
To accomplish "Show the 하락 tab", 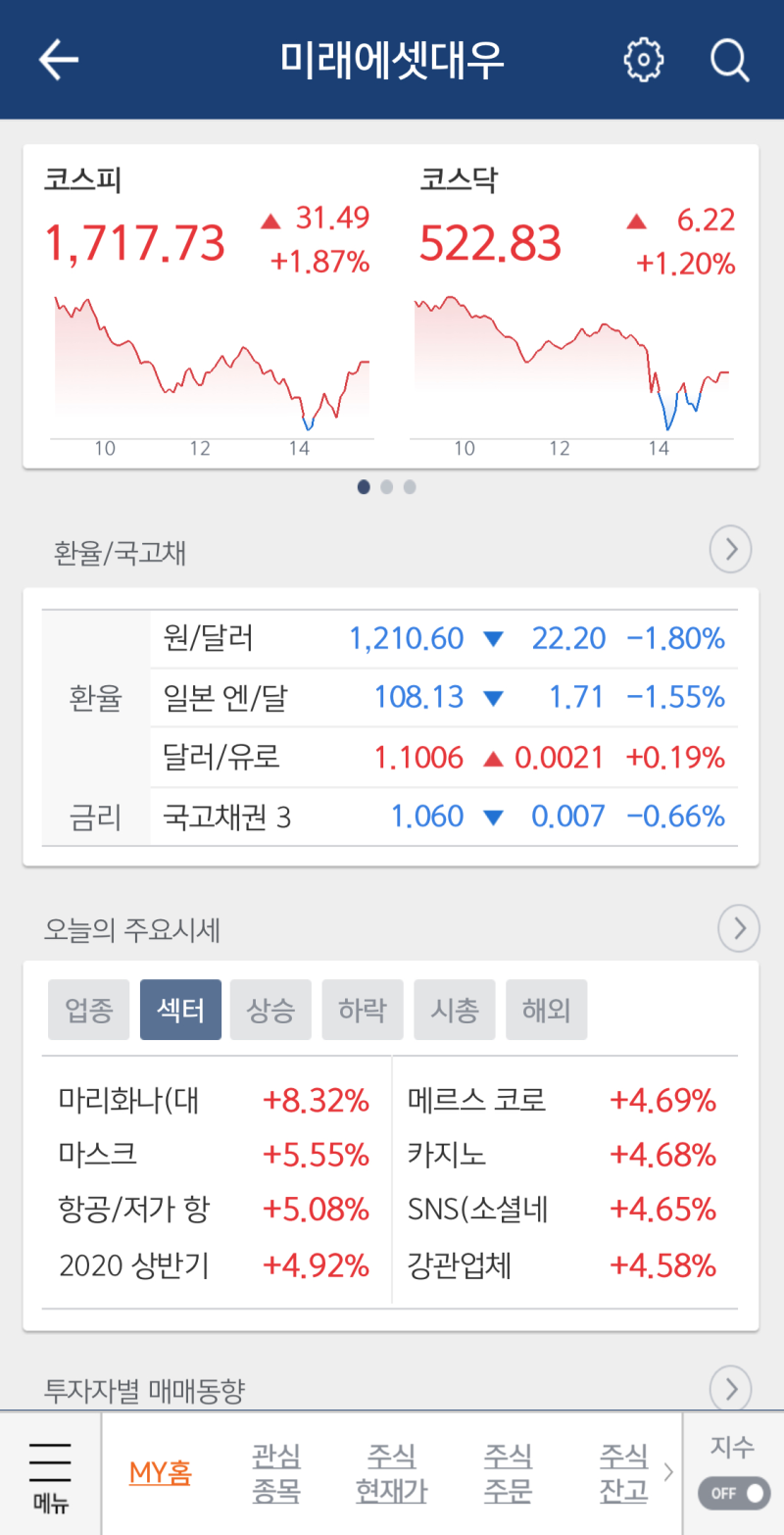I will pos(363,1010).
